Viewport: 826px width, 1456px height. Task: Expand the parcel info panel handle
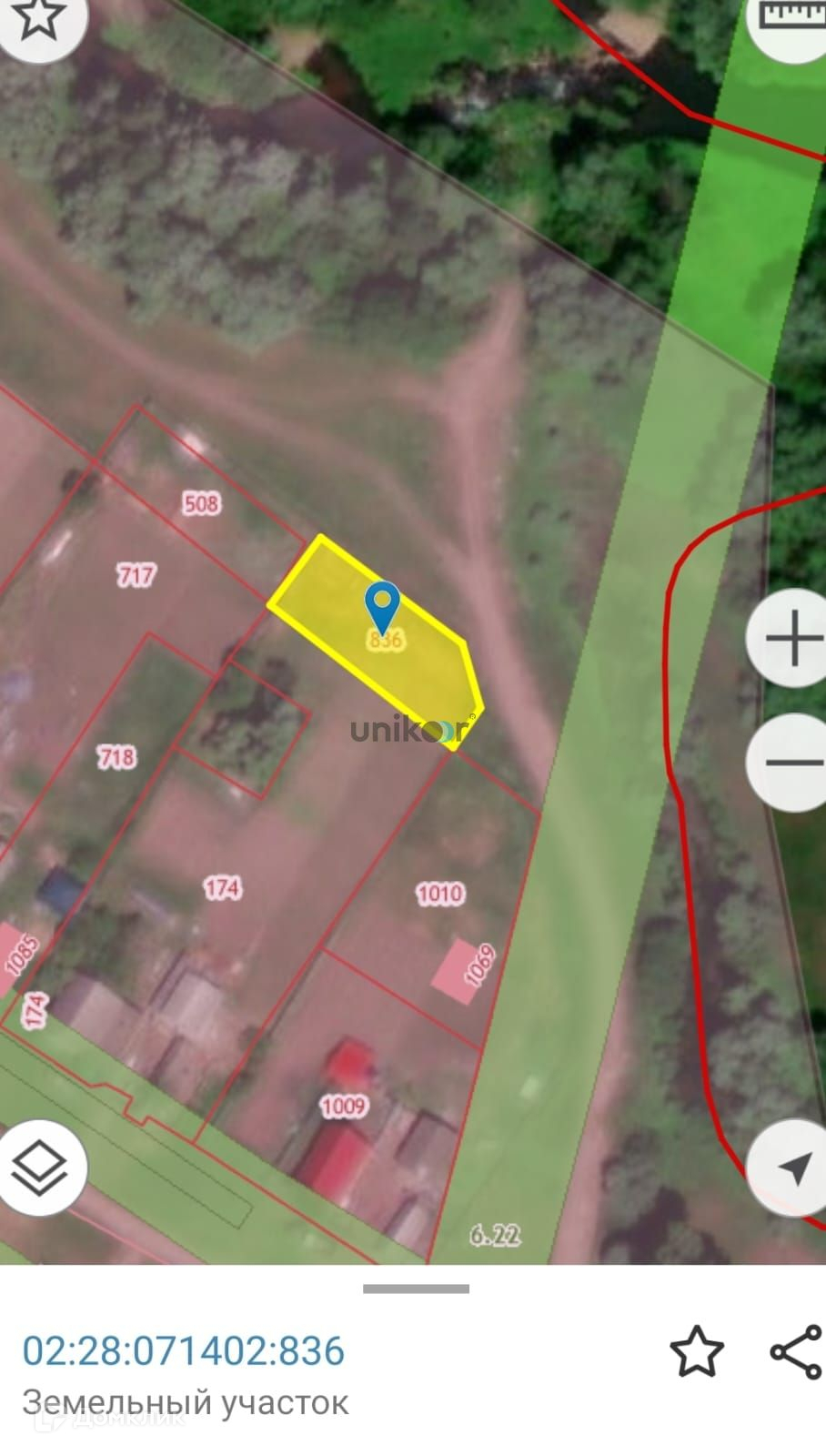(x=416, y=1289)
